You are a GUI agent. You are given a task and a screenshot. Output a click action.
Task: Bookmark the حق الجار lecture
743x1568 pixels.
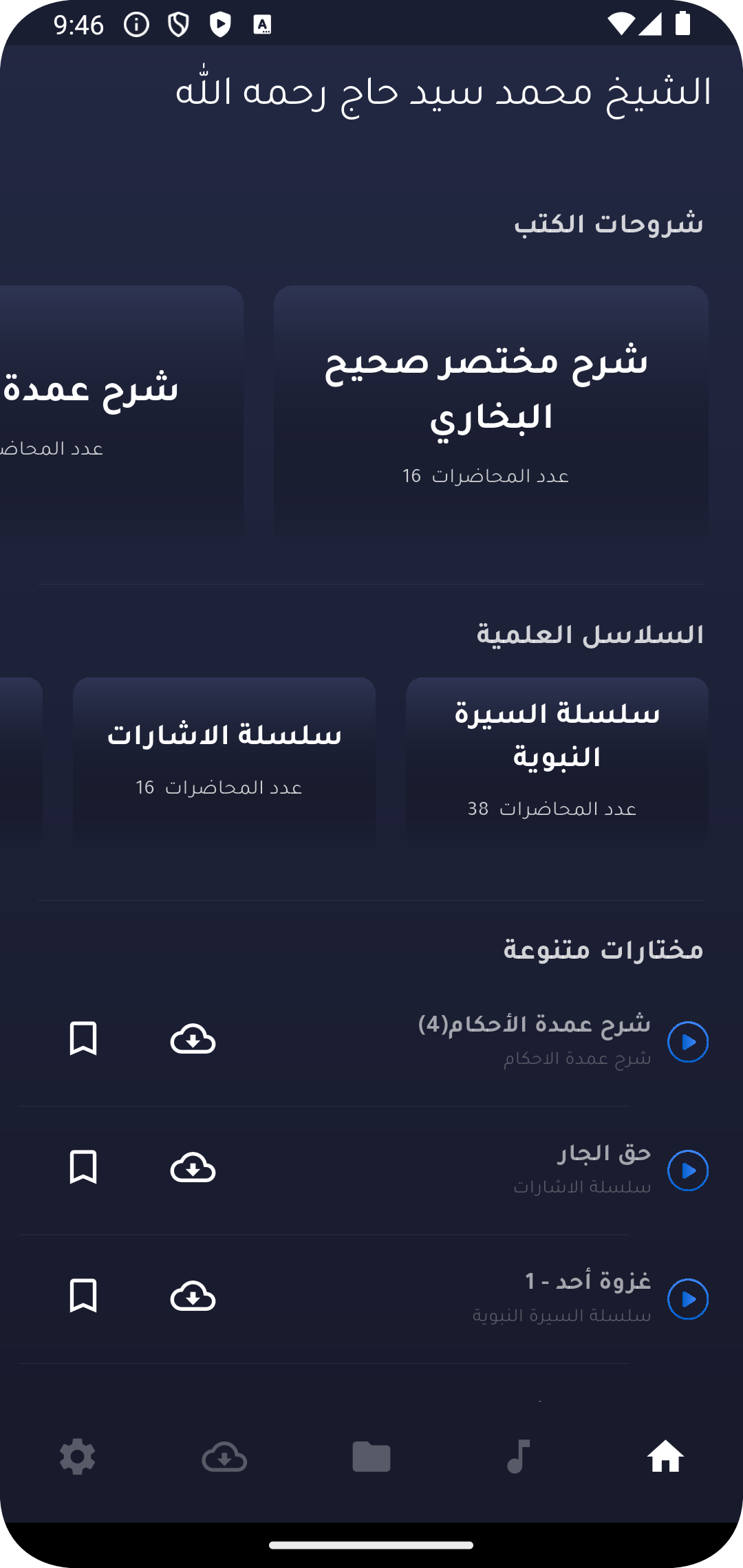(x=83, y=1168)
